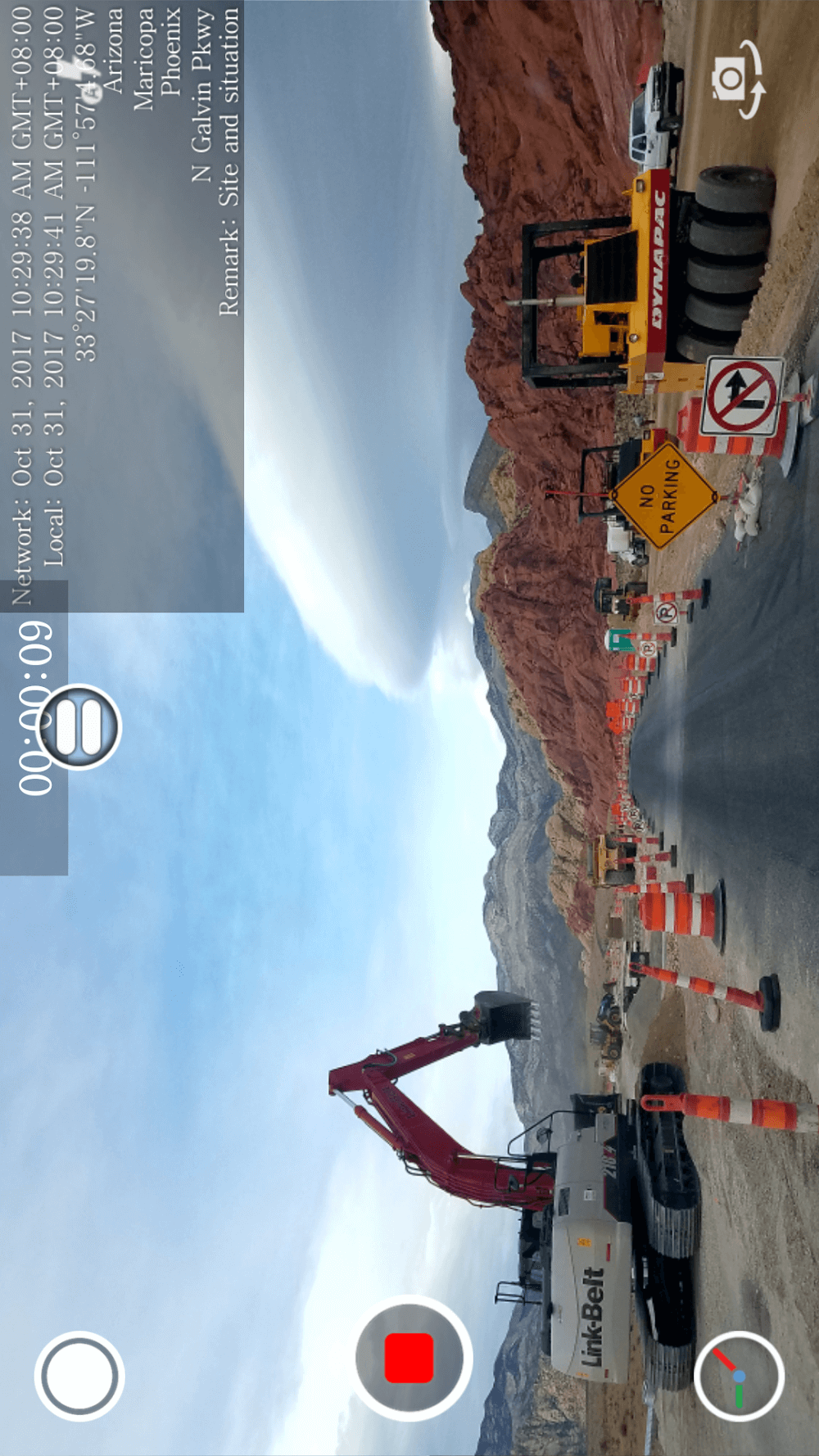Tap the plain white circle shutter button

[x=79, y=1377]
